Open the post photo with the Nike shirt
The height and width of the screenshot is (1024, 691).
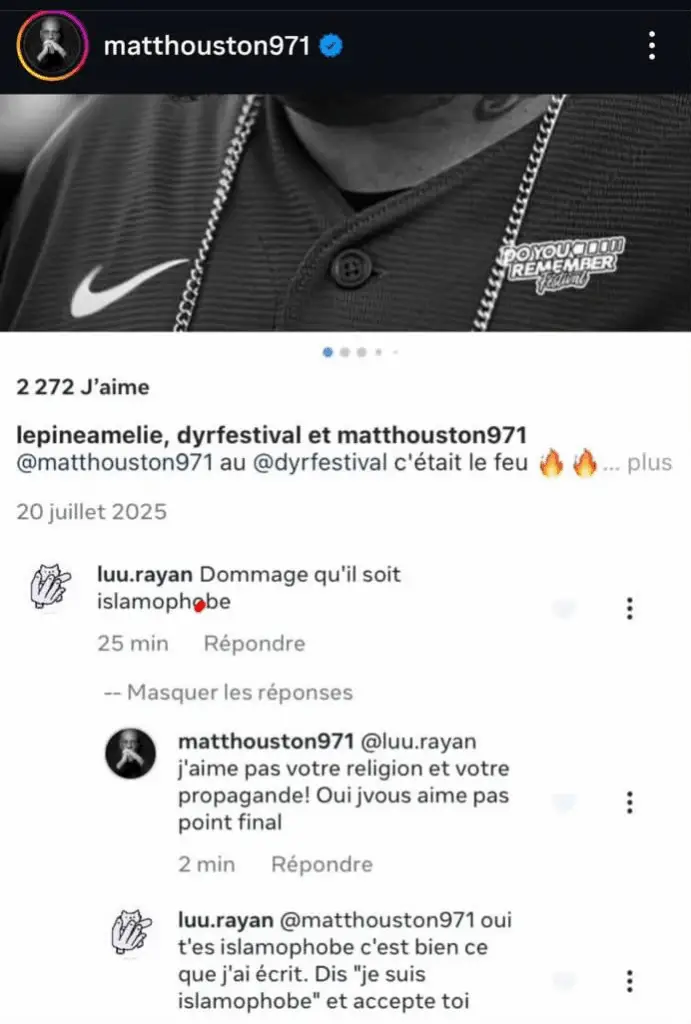(x=345, y=212)
